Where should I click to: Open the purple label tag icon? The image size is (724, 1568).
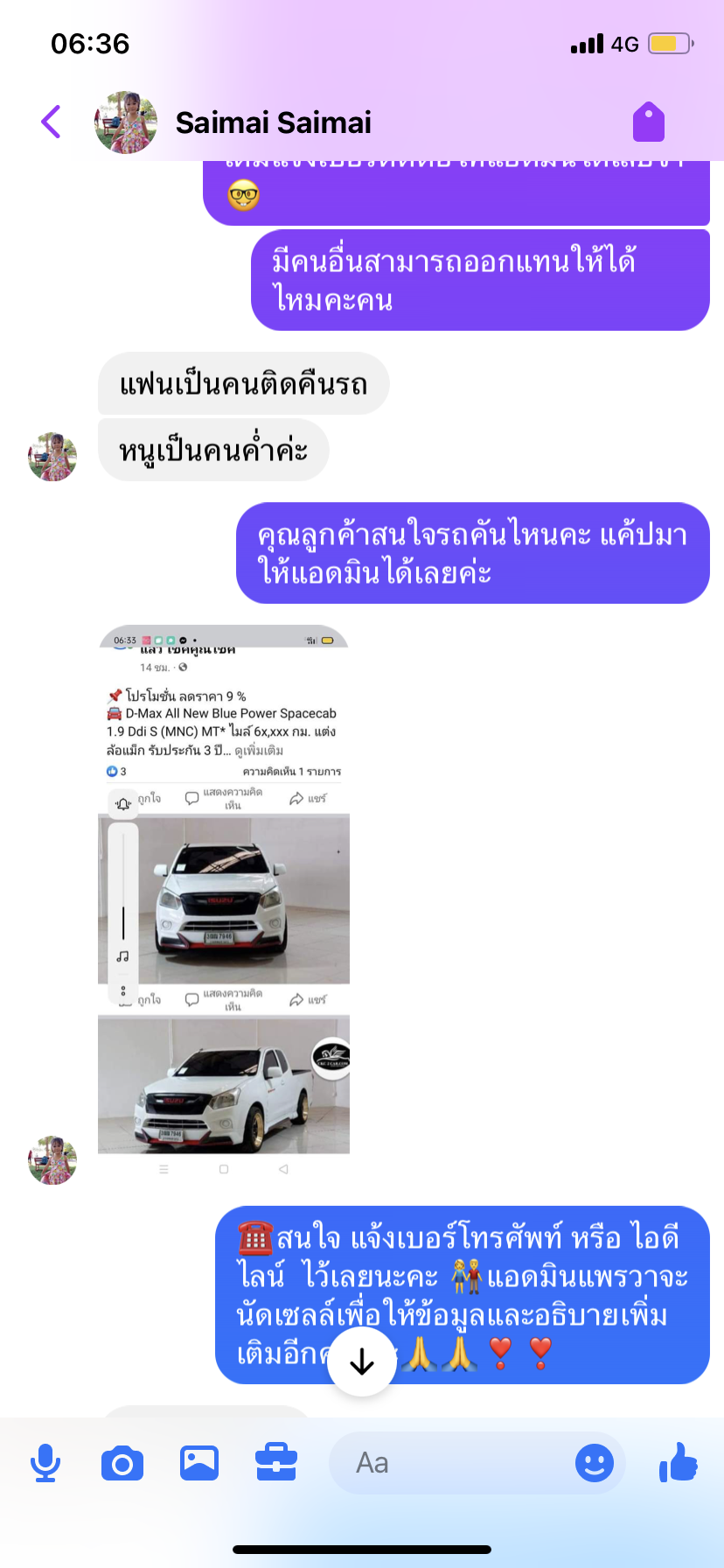tap(649, 122)
